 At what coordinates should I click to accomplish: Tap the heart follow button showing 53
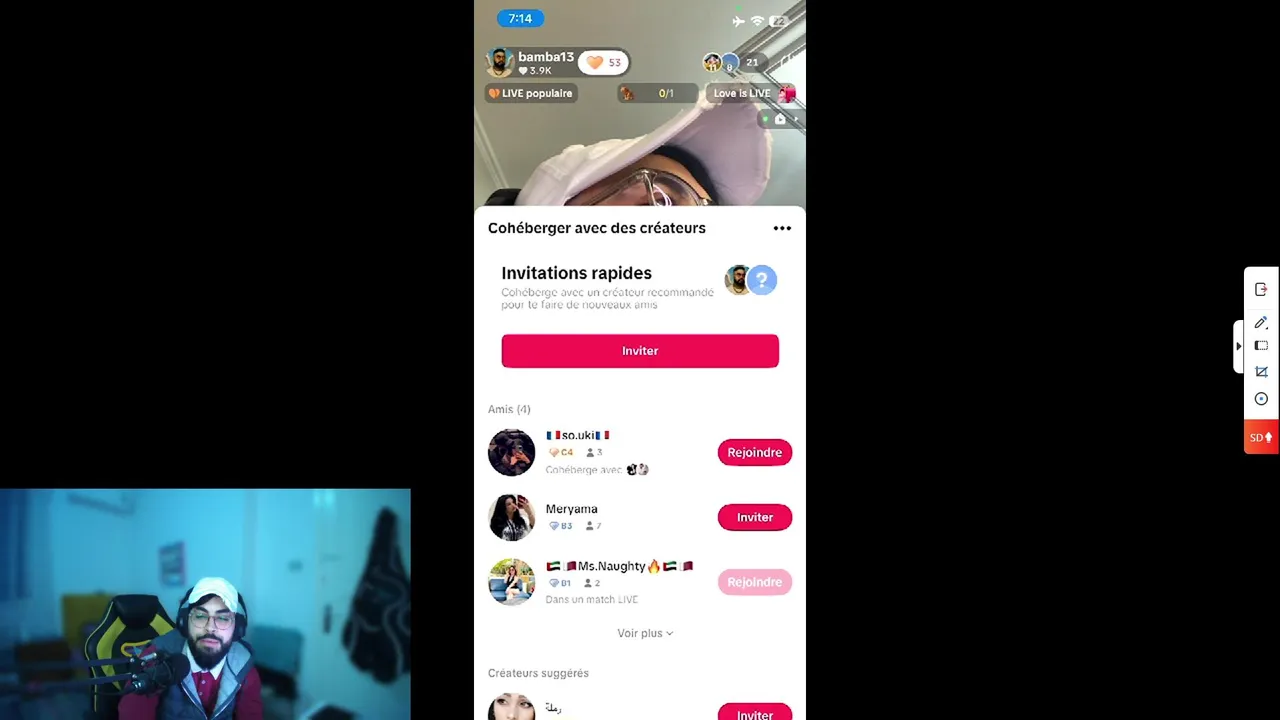[x=603, y=62]
